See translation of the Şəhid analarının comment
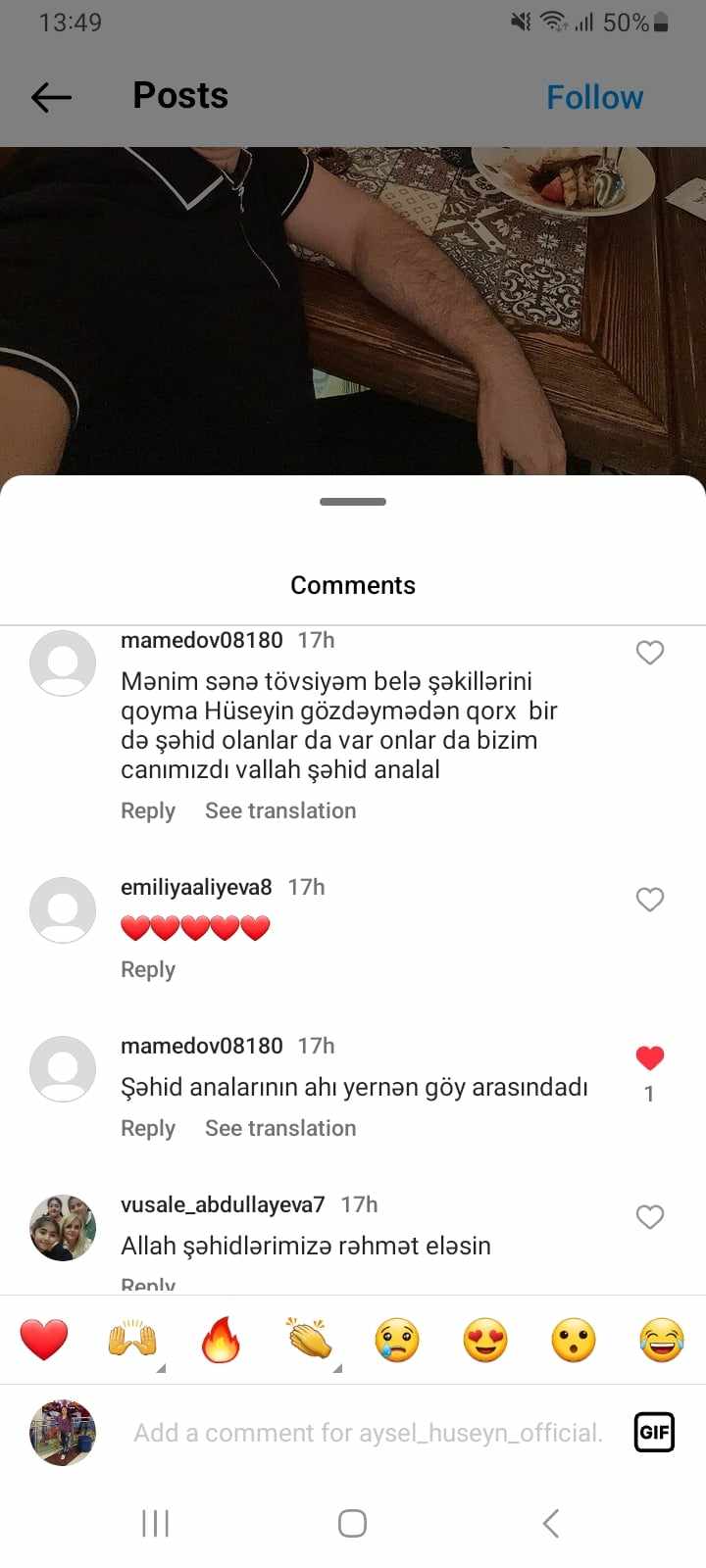 280,1128
